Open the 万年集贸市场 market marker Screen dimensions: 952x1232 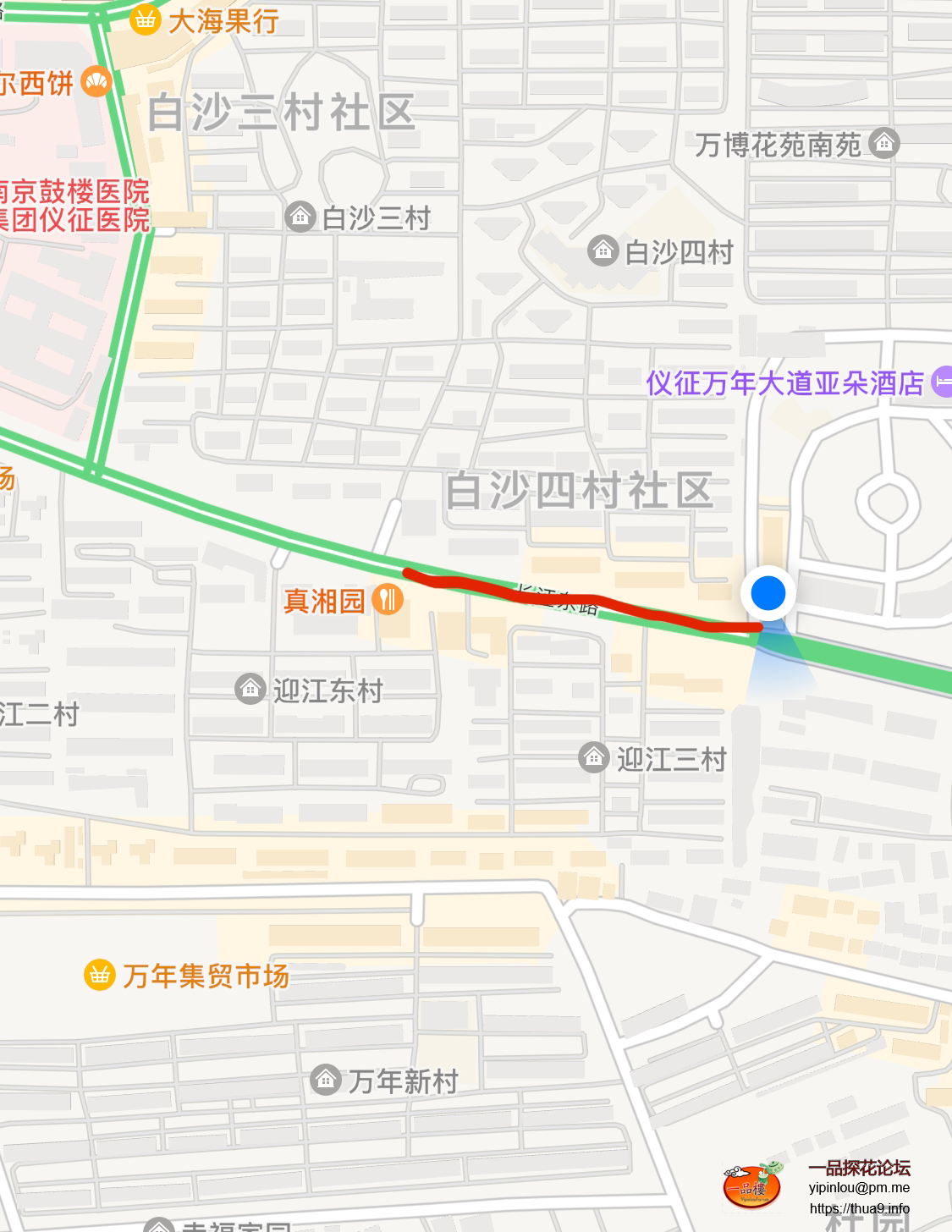click(x=100, y=975)
